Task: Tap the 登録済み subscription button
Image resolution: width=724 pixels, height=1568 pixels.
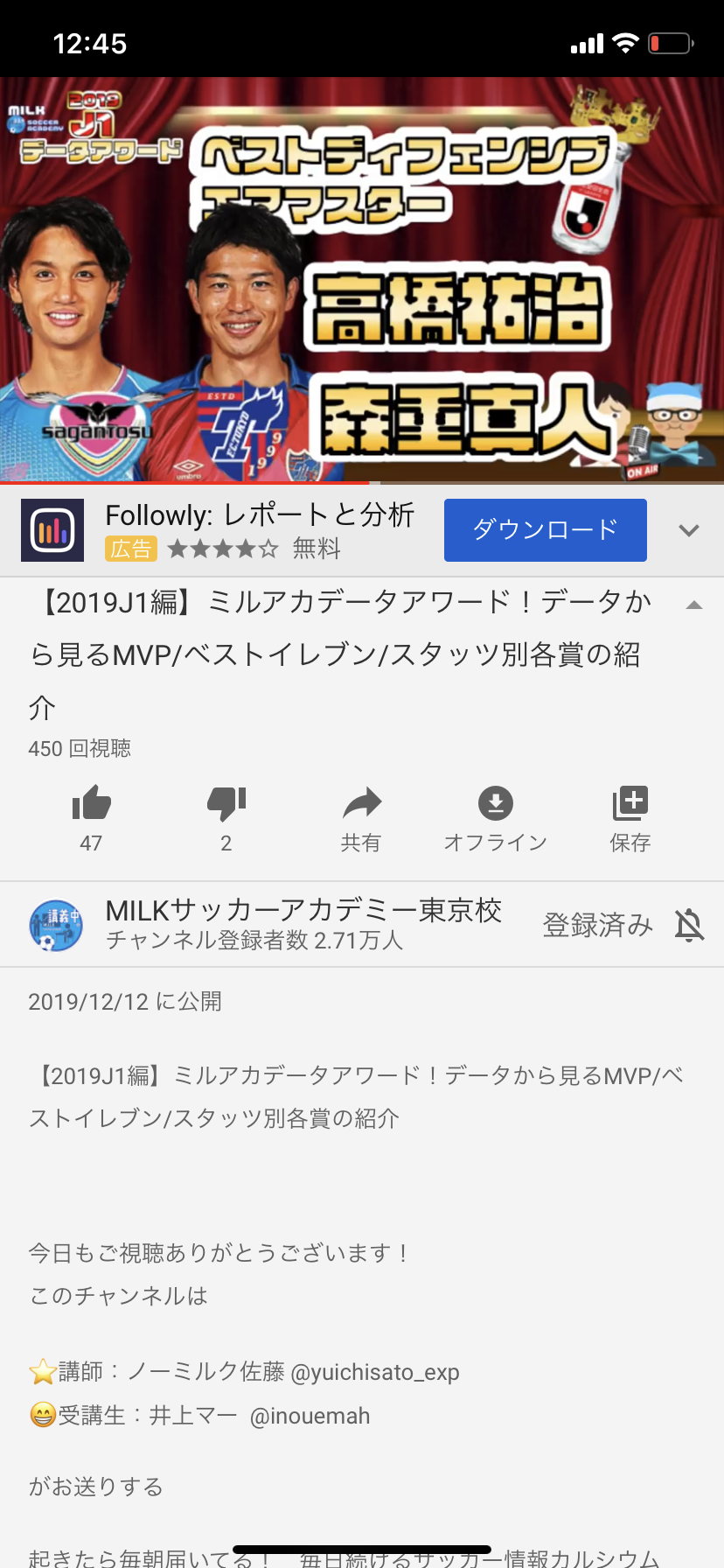Action: (598, 925)
